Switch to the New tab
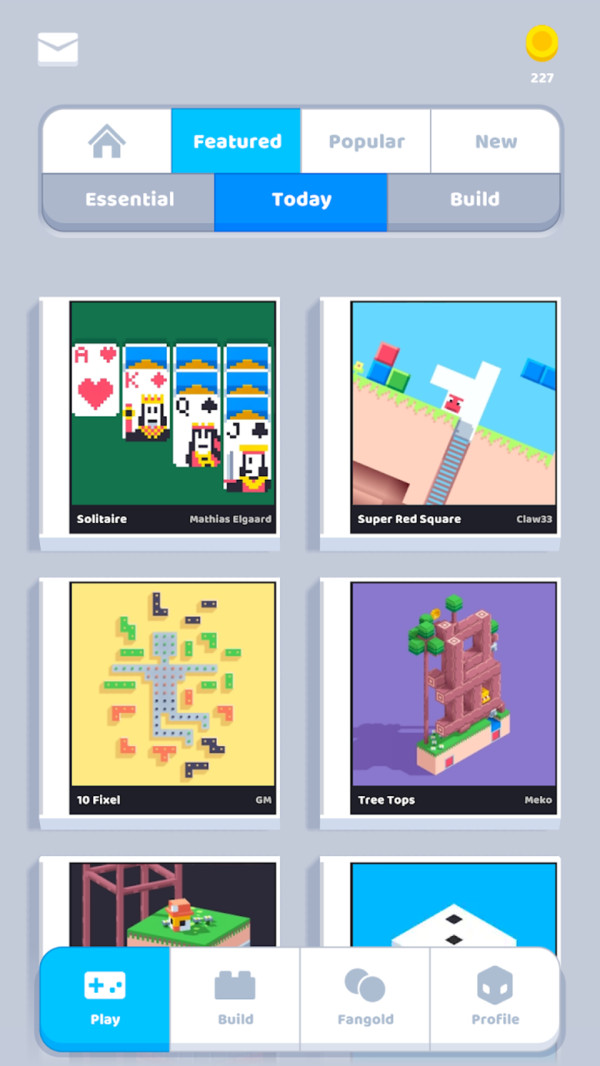This screenshot has width=600, height=1066. (496, 141)
